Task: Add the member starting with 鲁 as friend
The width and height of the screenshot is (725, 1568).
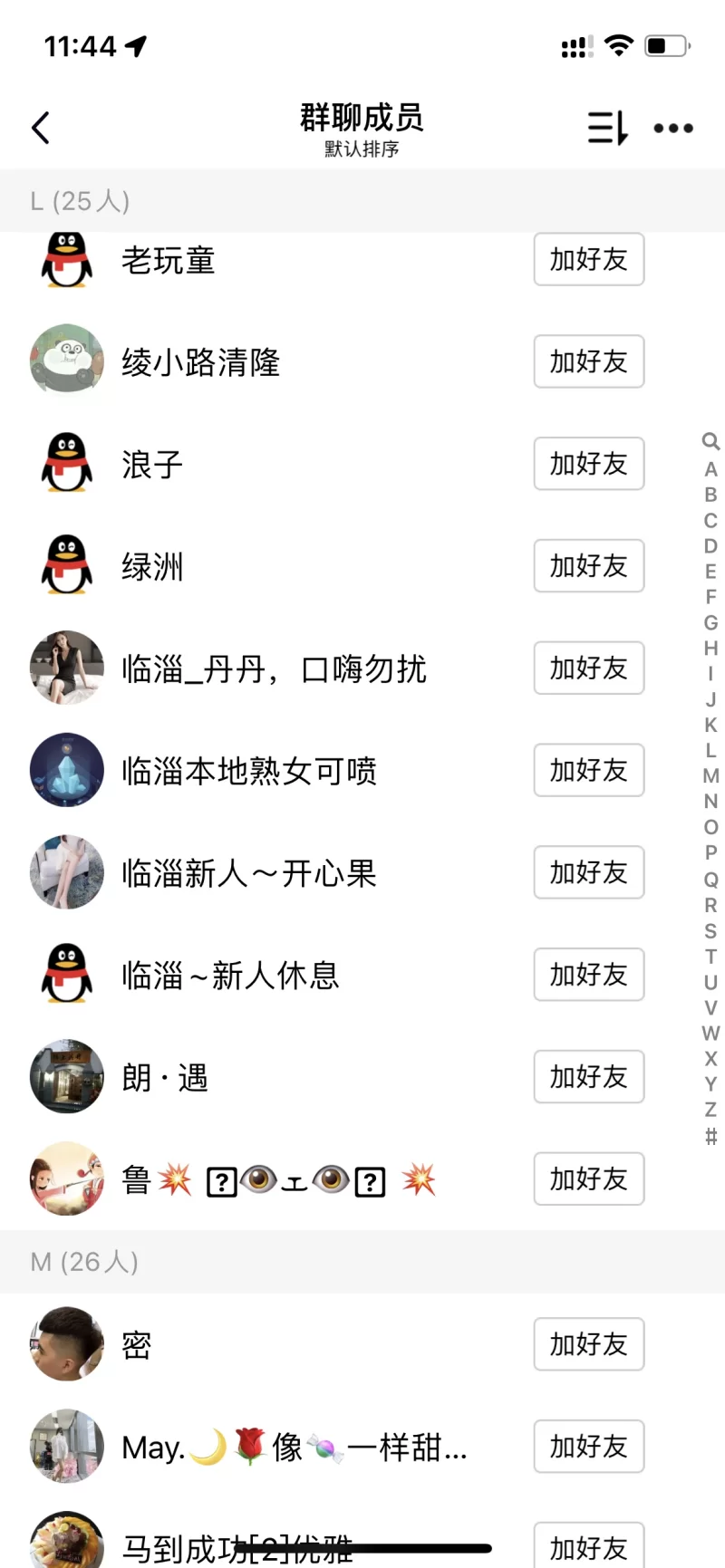Action: click(x=588, y=1179)
